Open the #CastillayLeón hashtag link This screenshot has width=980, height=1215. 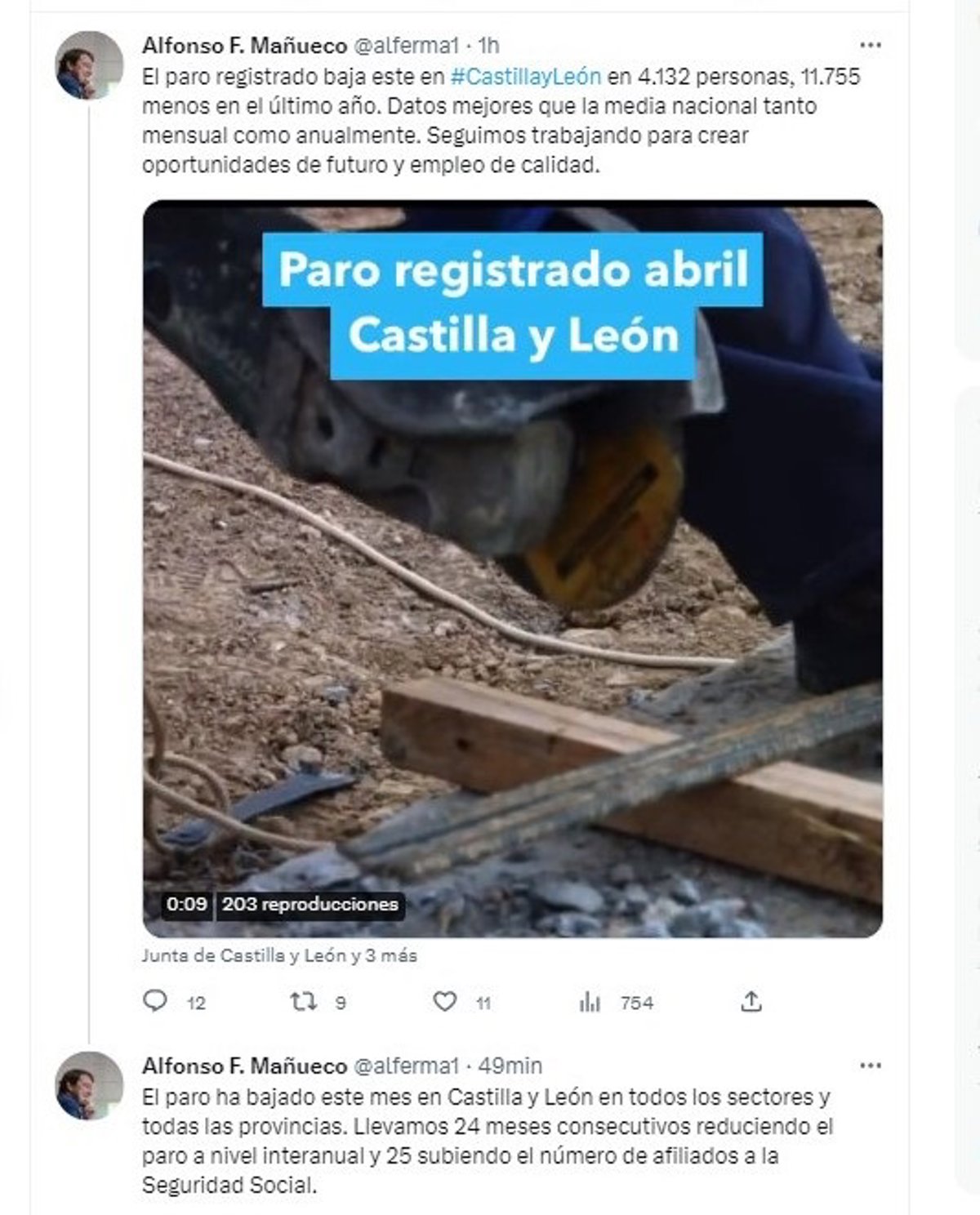(x=525, y=77)
